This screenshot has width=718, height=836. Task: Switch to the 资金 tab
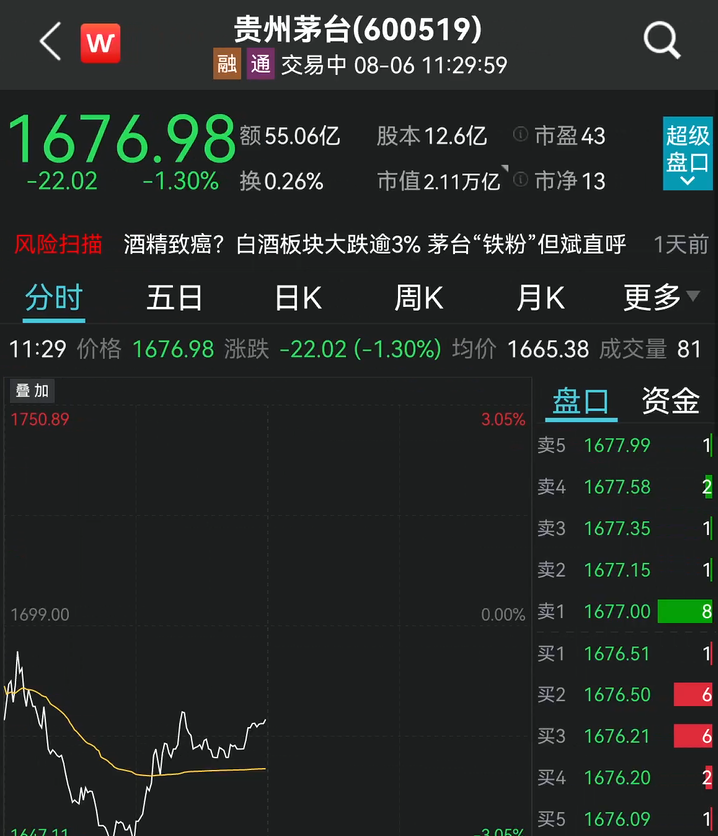pos(670,401)
